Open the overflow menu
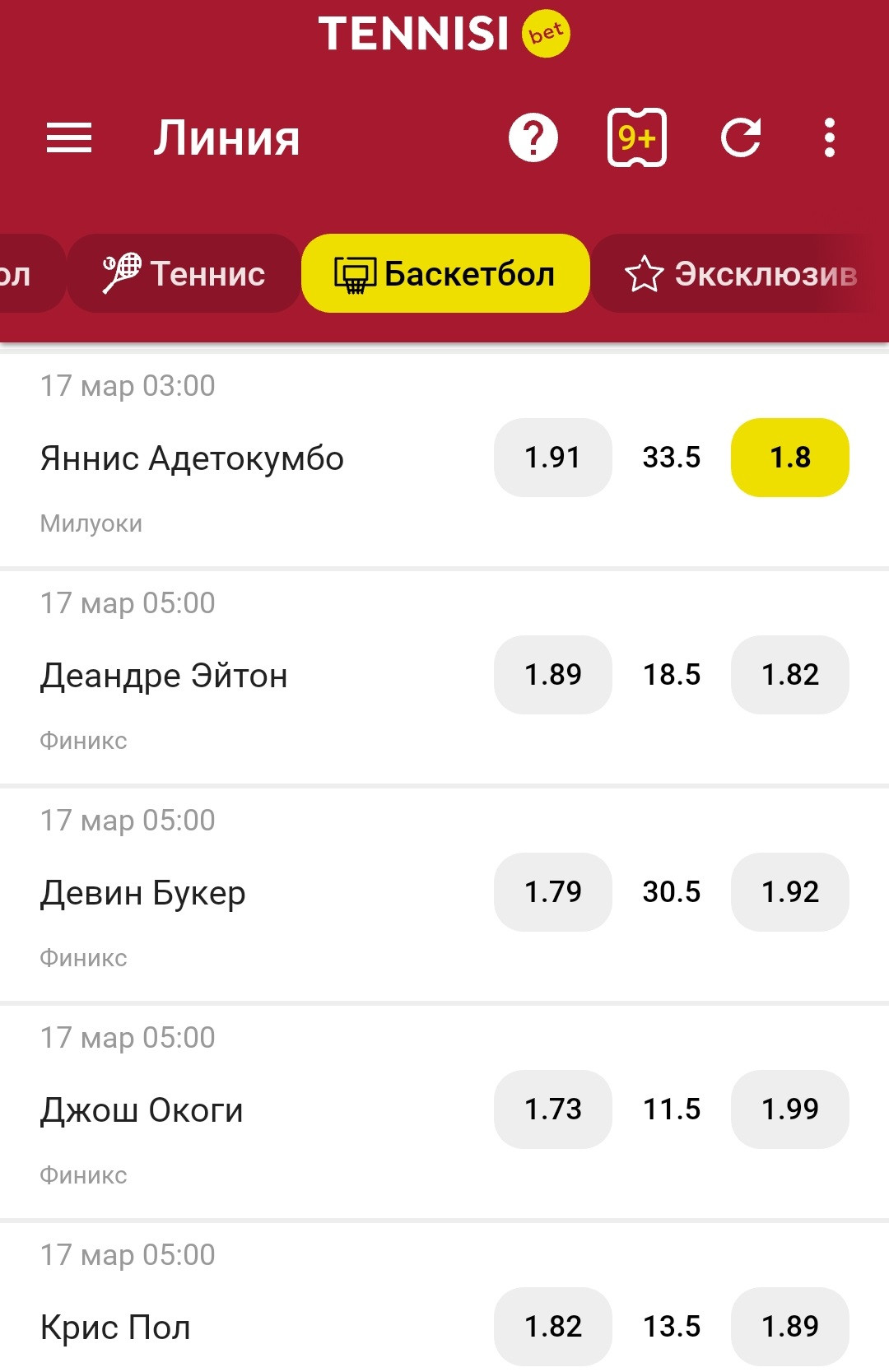 tap(830, 137)
